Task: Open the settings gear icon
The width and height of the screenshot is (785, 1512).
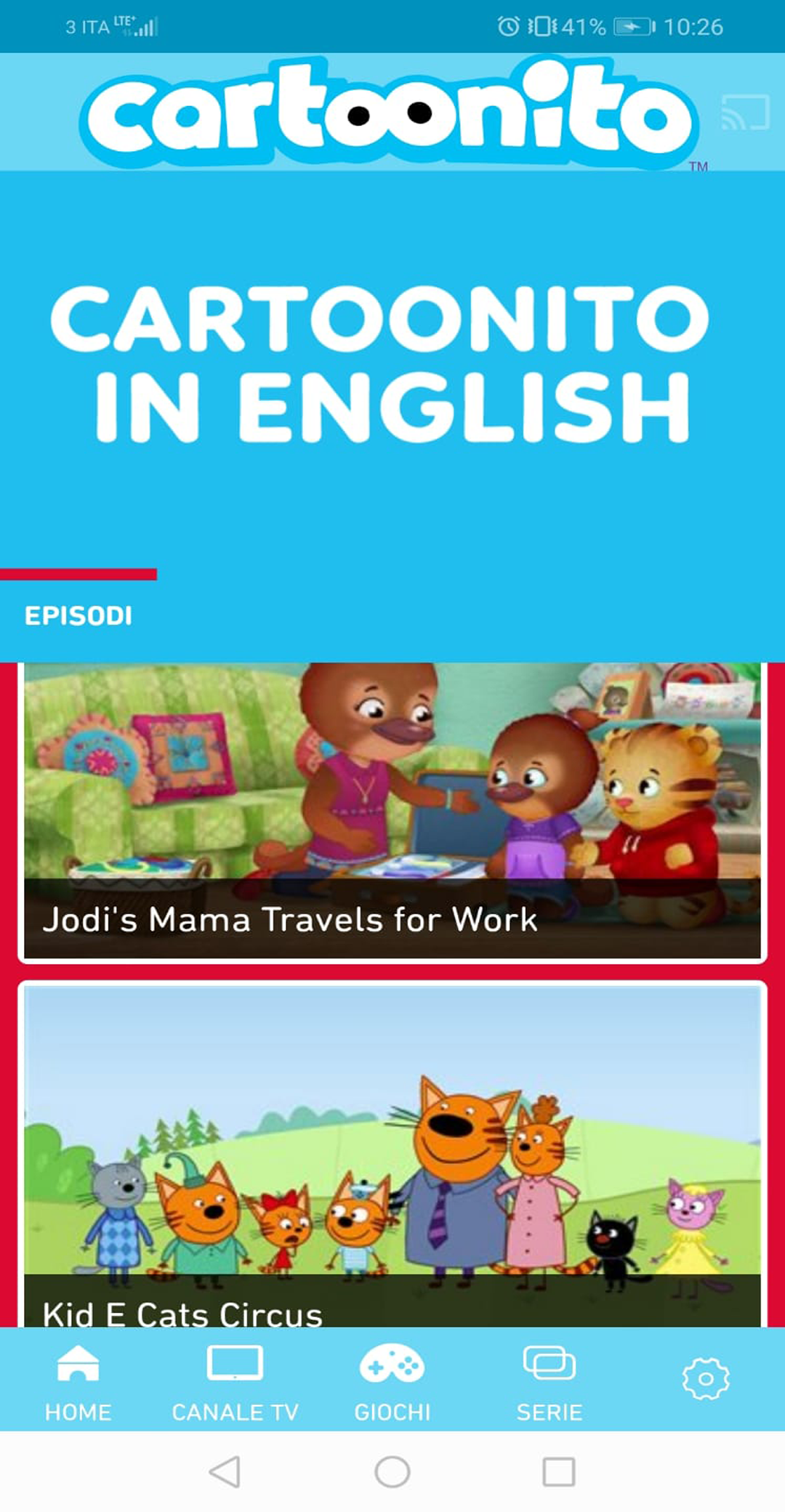Action: (x=705, y=1377)
